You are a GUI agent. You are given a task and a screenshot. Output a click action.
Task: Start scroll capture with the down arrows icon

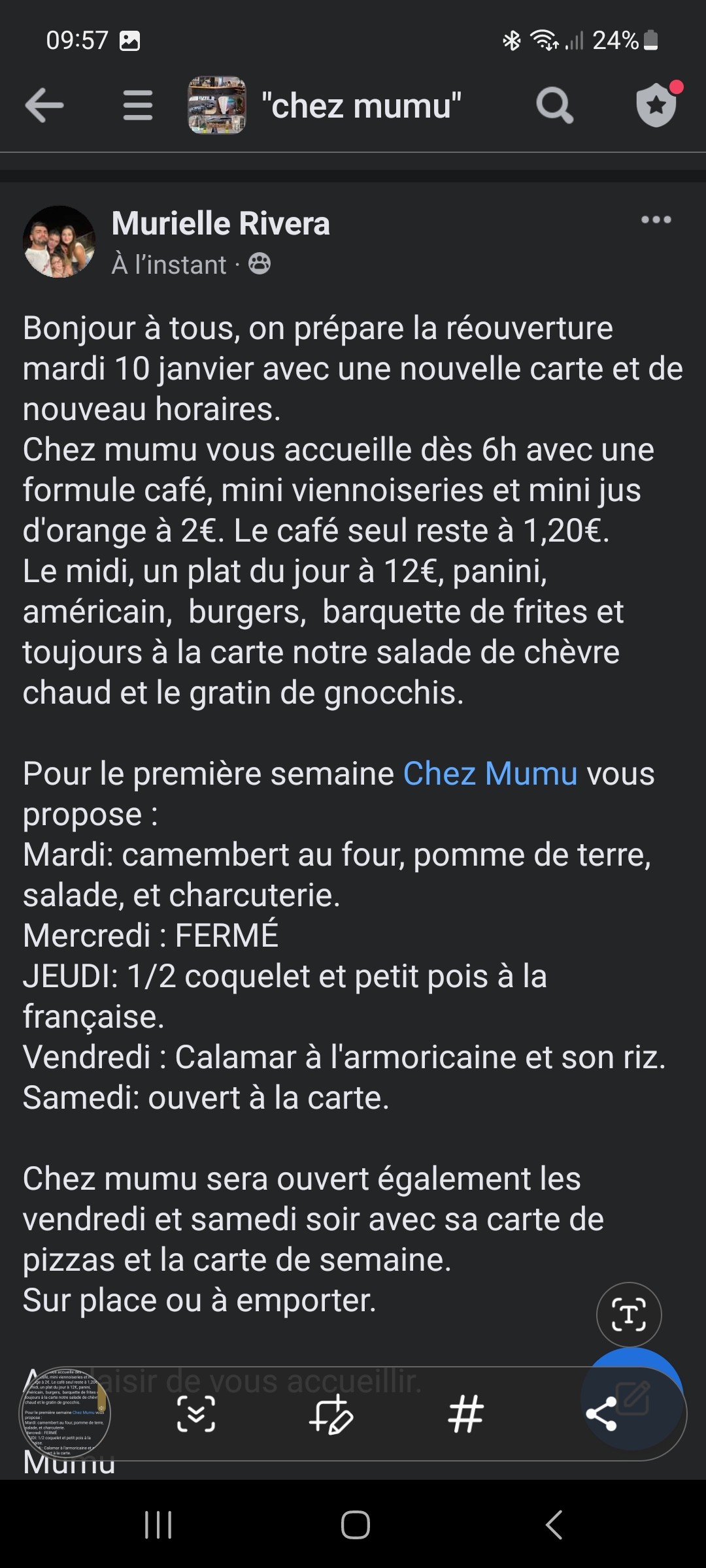pyautogui.click(x=196, y=1414)
